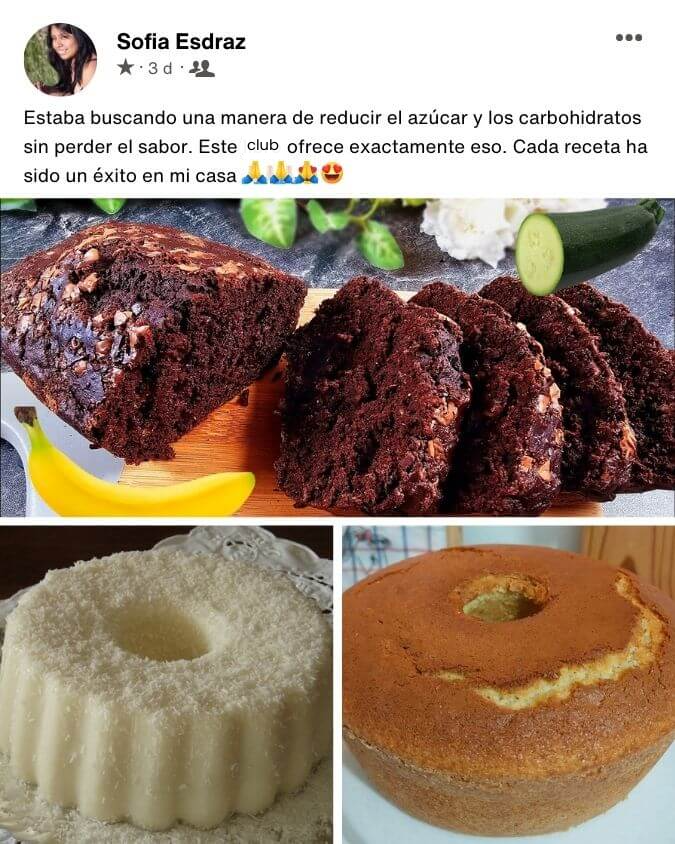
Task: View the white coconut pudding photo
Action: 166,684
